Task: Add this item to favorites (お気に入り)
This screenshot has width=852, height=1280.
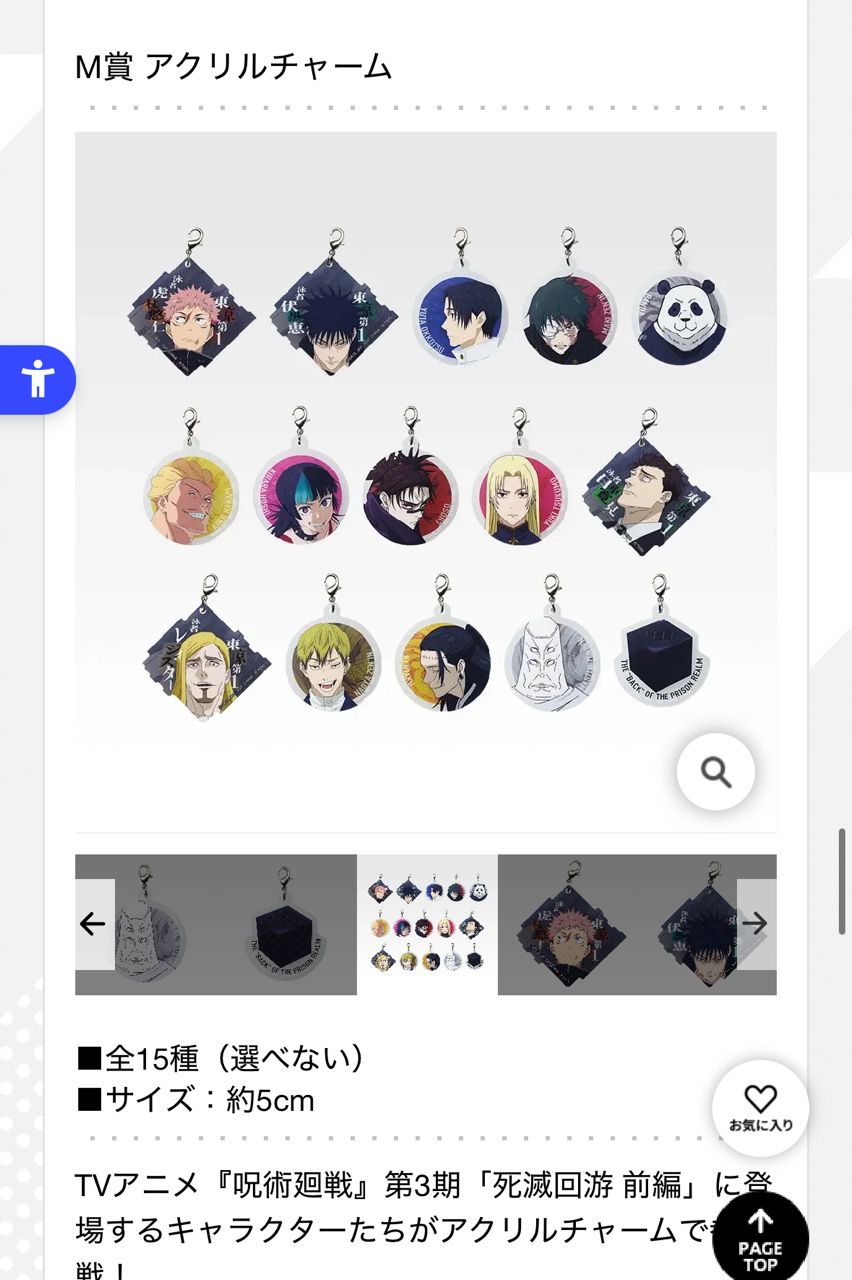Action: click(760, 1108)
